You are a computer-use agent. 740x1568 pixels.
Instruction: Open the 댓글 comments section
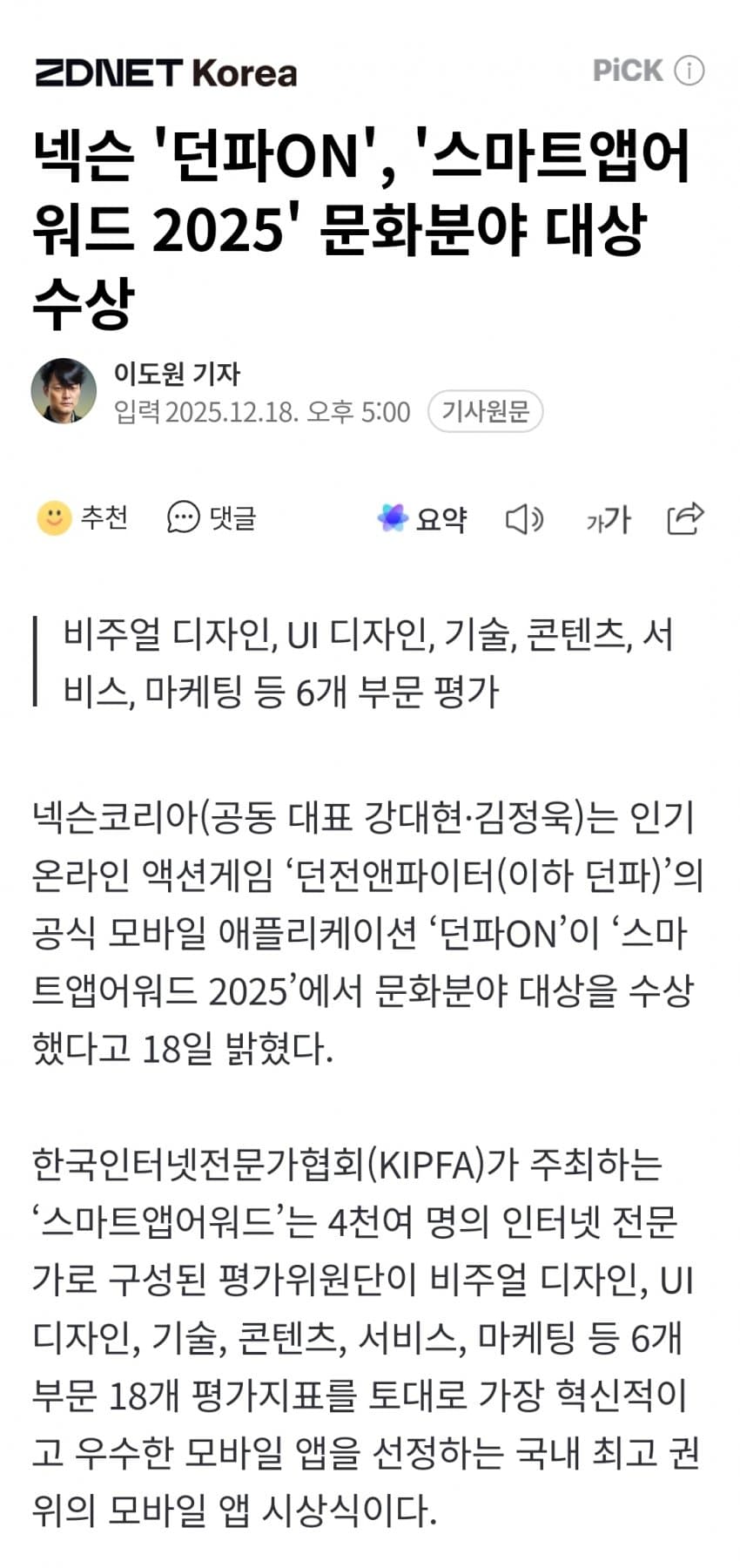point(212,518)
